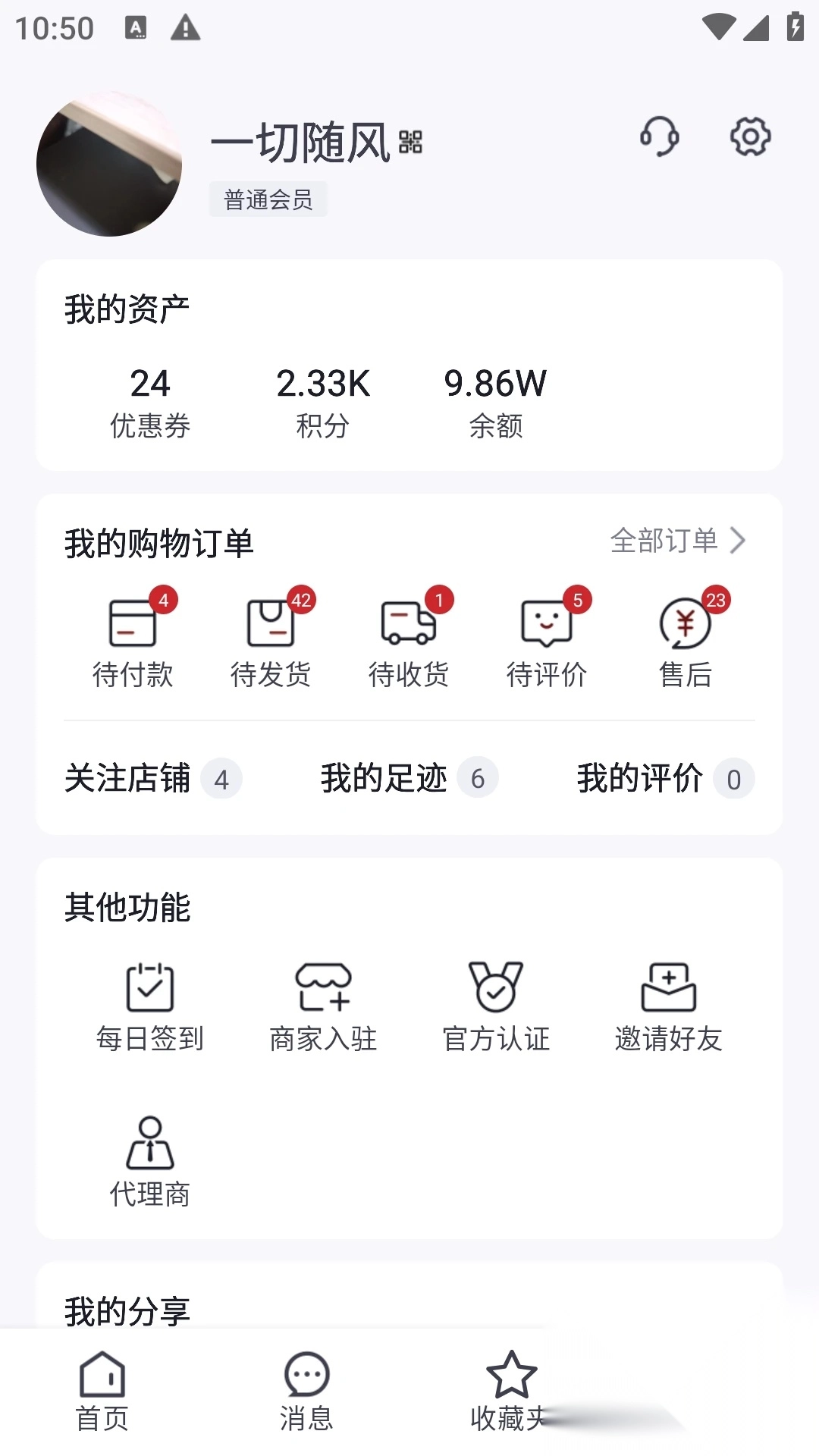Screen dimensions: 819x1456
Task: Switch to the 首页 home tab
Action: (x=102, y=1392)
